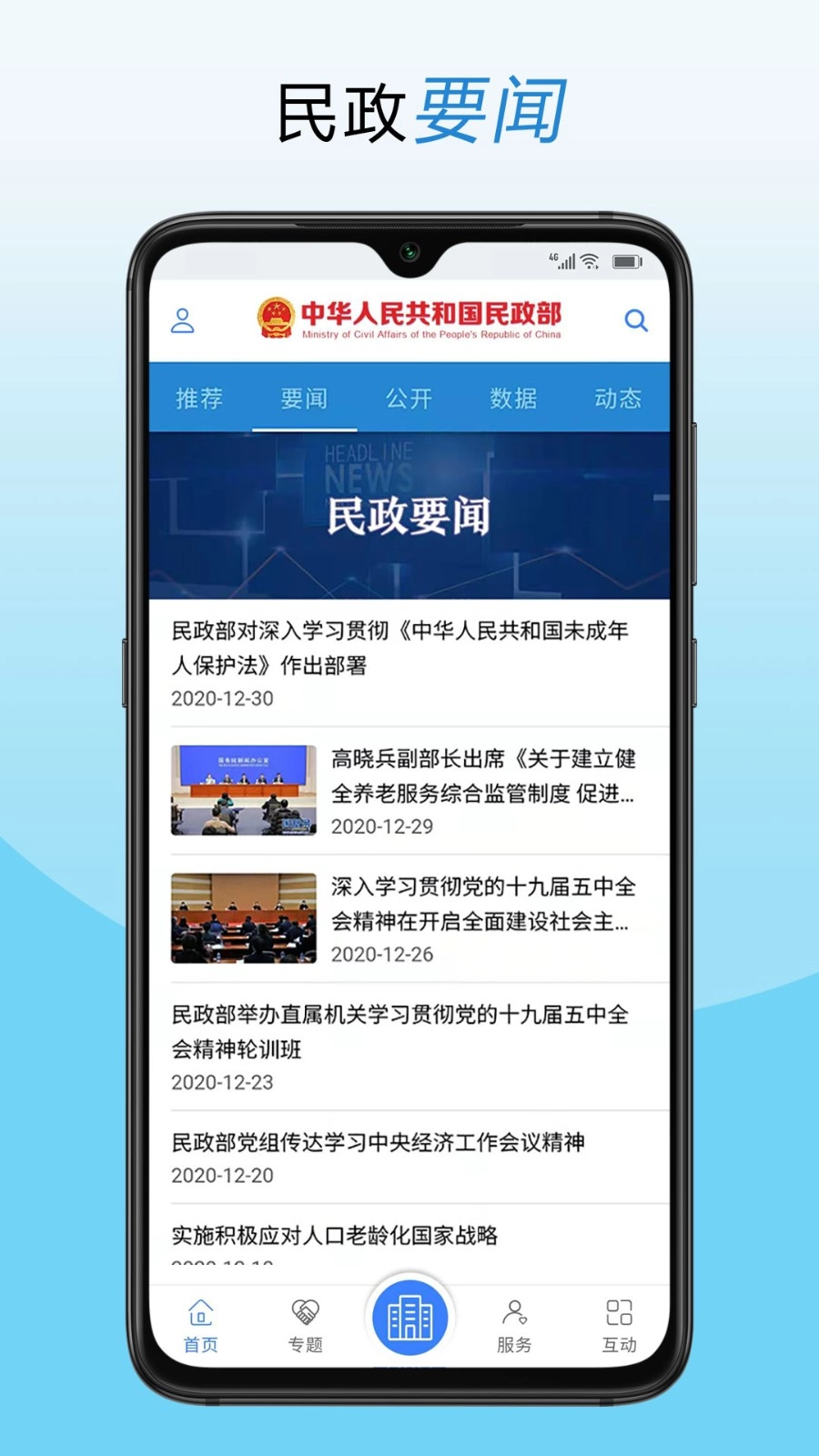Image resolution: width=819 pixels, height=1456 pixels.
Task: Click the 民政要闻 headline banner
Action: click(409, 514)
